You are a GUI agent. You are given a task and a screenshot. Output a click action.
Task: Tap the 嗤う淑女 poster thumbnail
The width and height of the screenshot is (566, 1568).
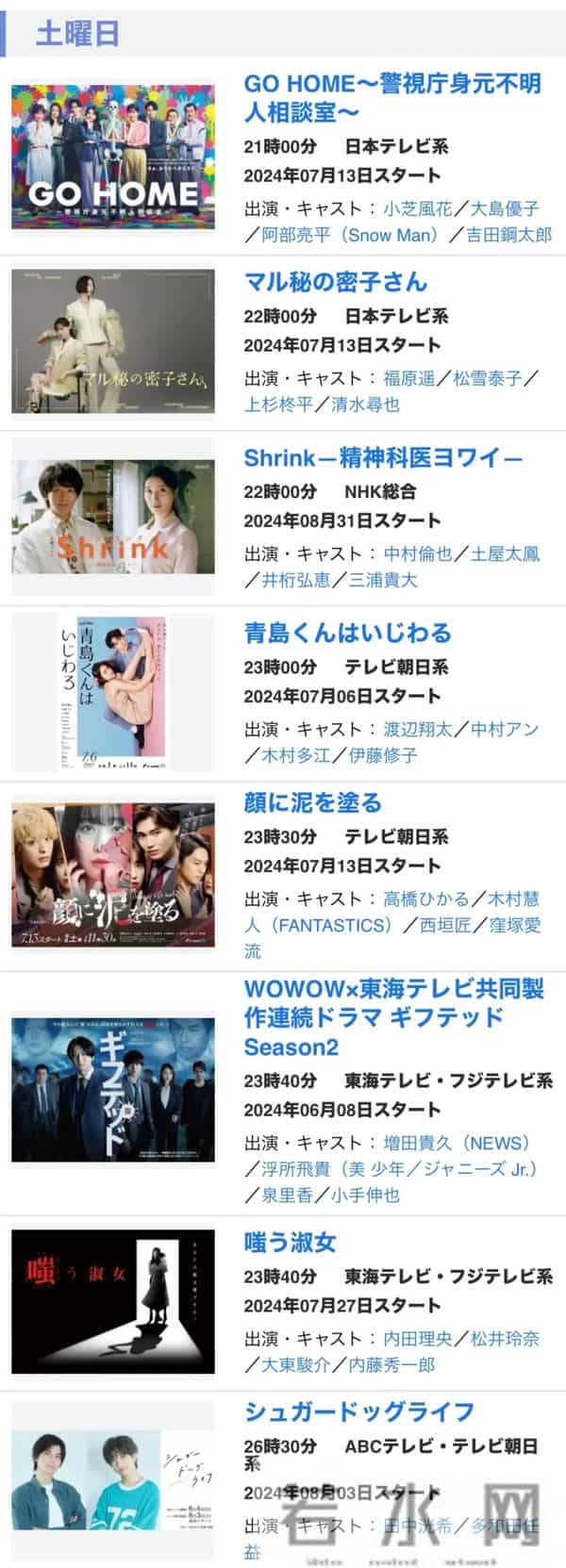point(113,1301)
